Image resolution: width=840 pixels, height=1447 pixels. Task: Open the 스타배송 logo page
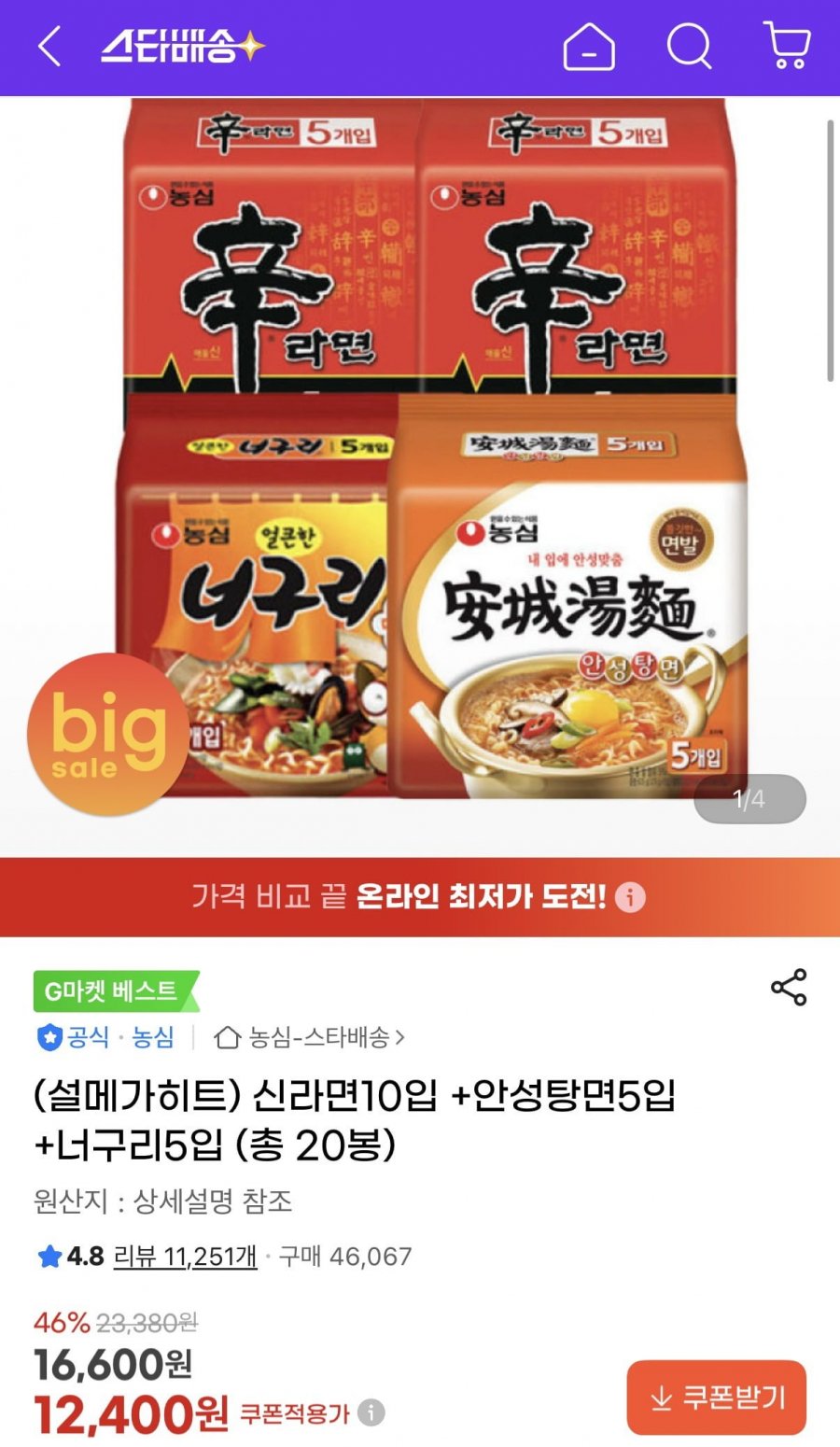pyautogui.click(x=182, y=47)
